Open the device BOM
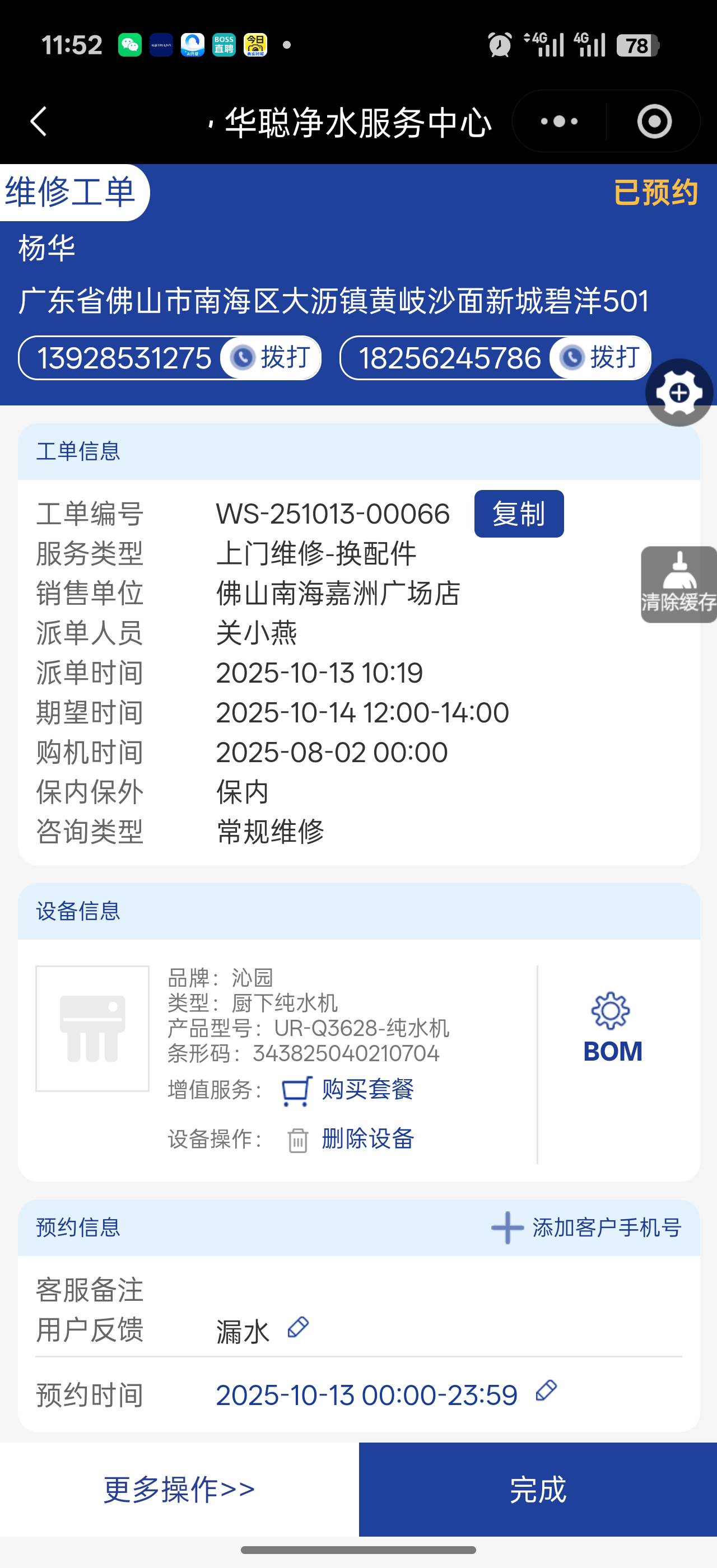Viewport: 717px width, 1568px height. pos(612,1029)
